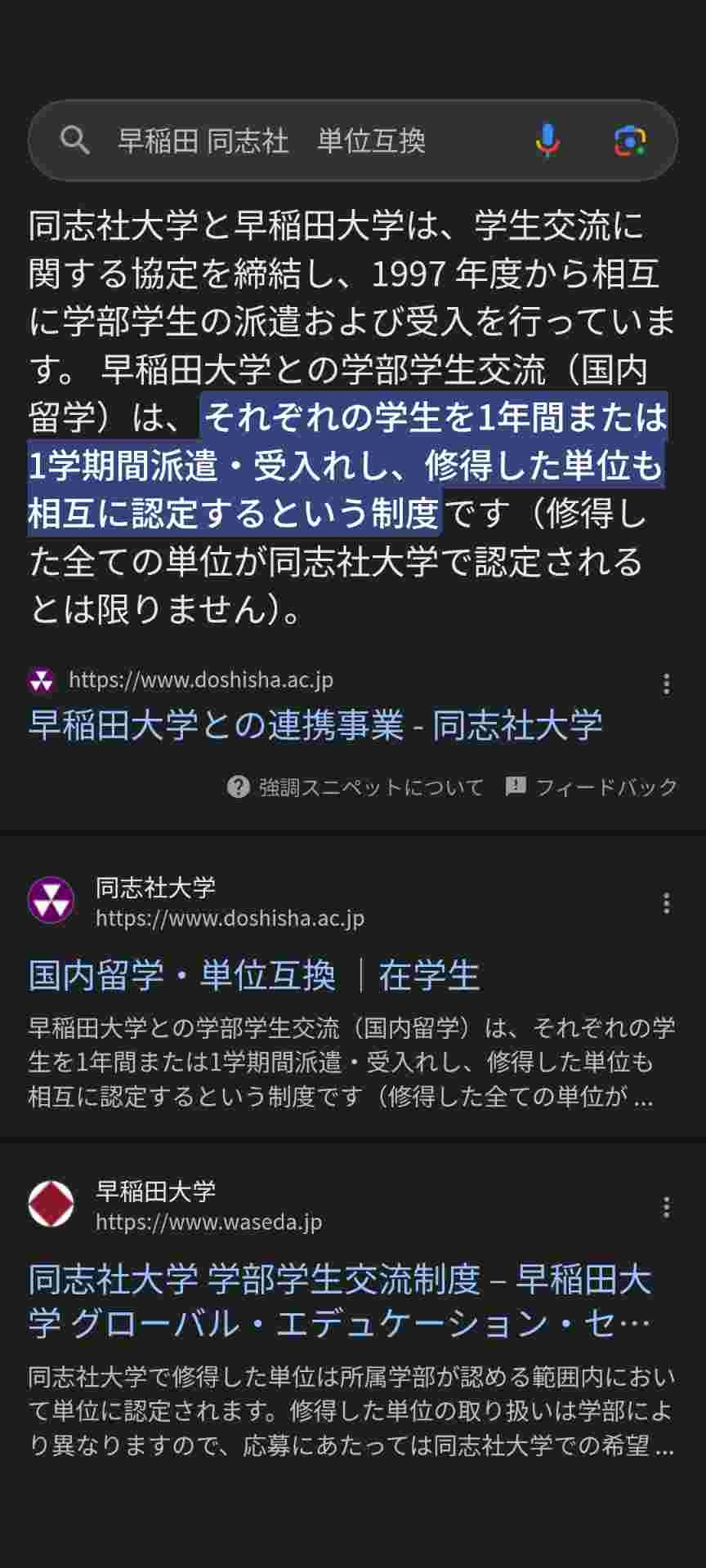This screenshot has height=1568, width=706.
Task: Open options for the 同志社大学 result
Action: [x=667, y=902]
